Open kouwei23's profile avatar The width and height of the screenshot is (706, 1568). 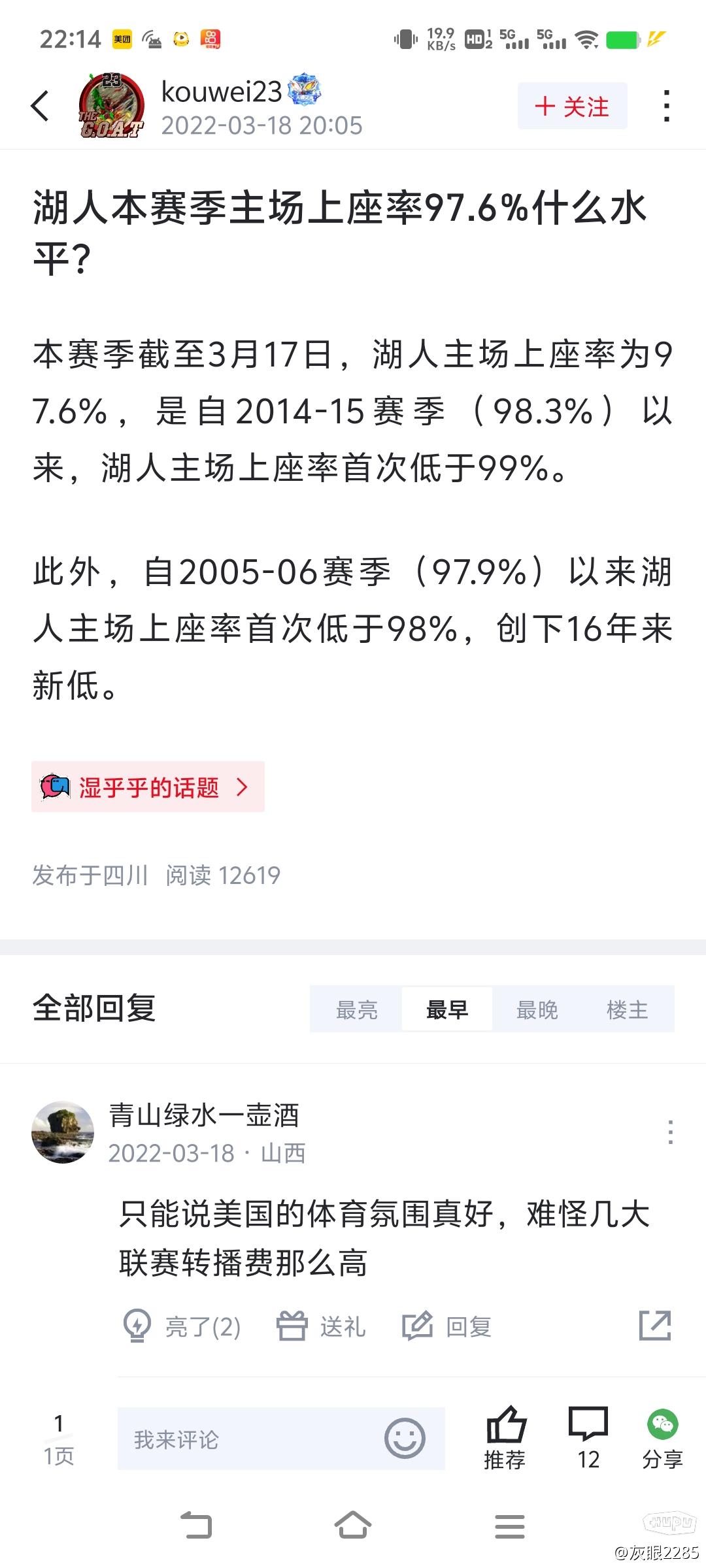pyautogui.click(x=111, y=106)
